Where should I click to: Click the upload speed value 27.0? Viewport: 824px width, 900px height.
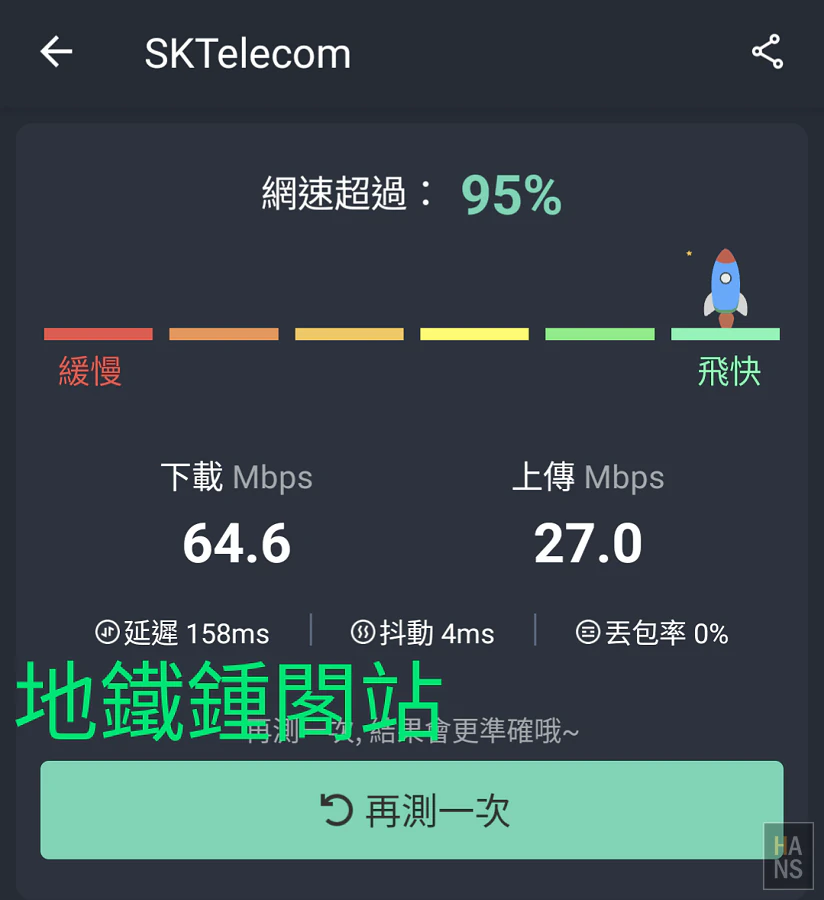[590, 542]
